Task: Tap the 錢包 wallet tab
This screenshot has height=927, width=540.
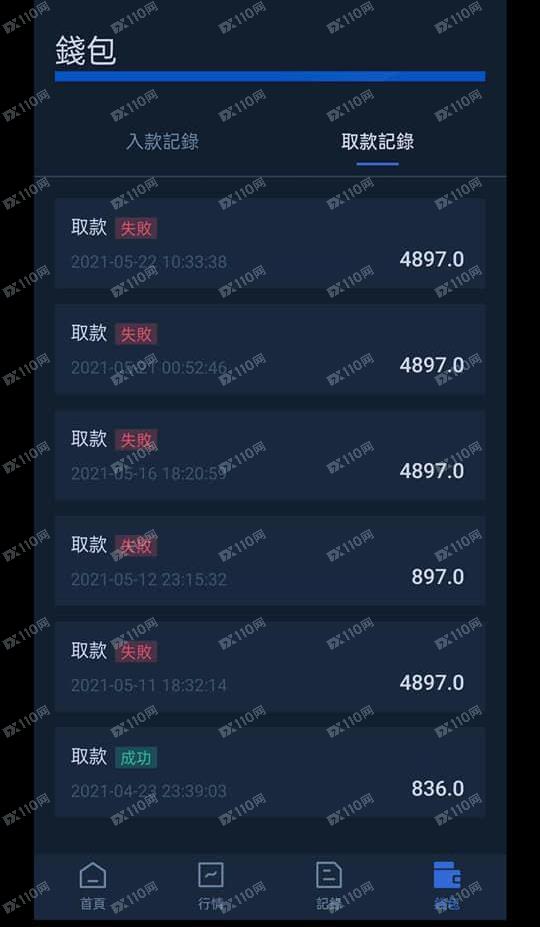Action: click(447, 886)
